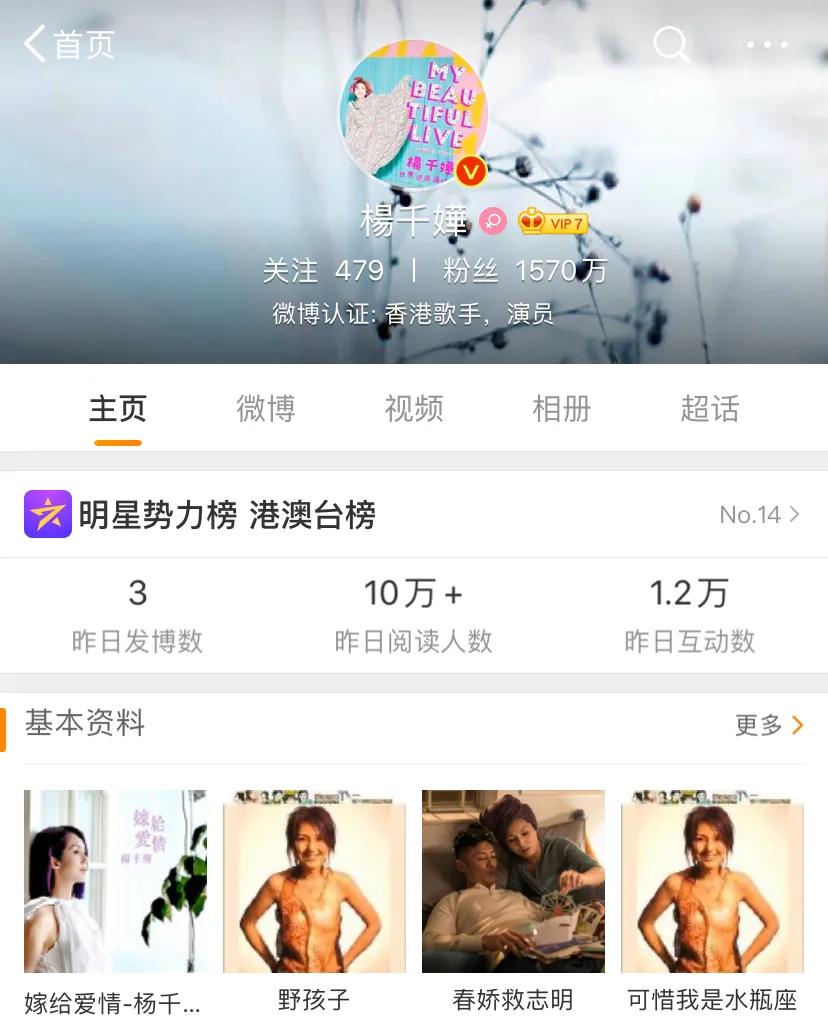Open the 超话 tab
The image size is (828, 1029).
pos(709,408)
